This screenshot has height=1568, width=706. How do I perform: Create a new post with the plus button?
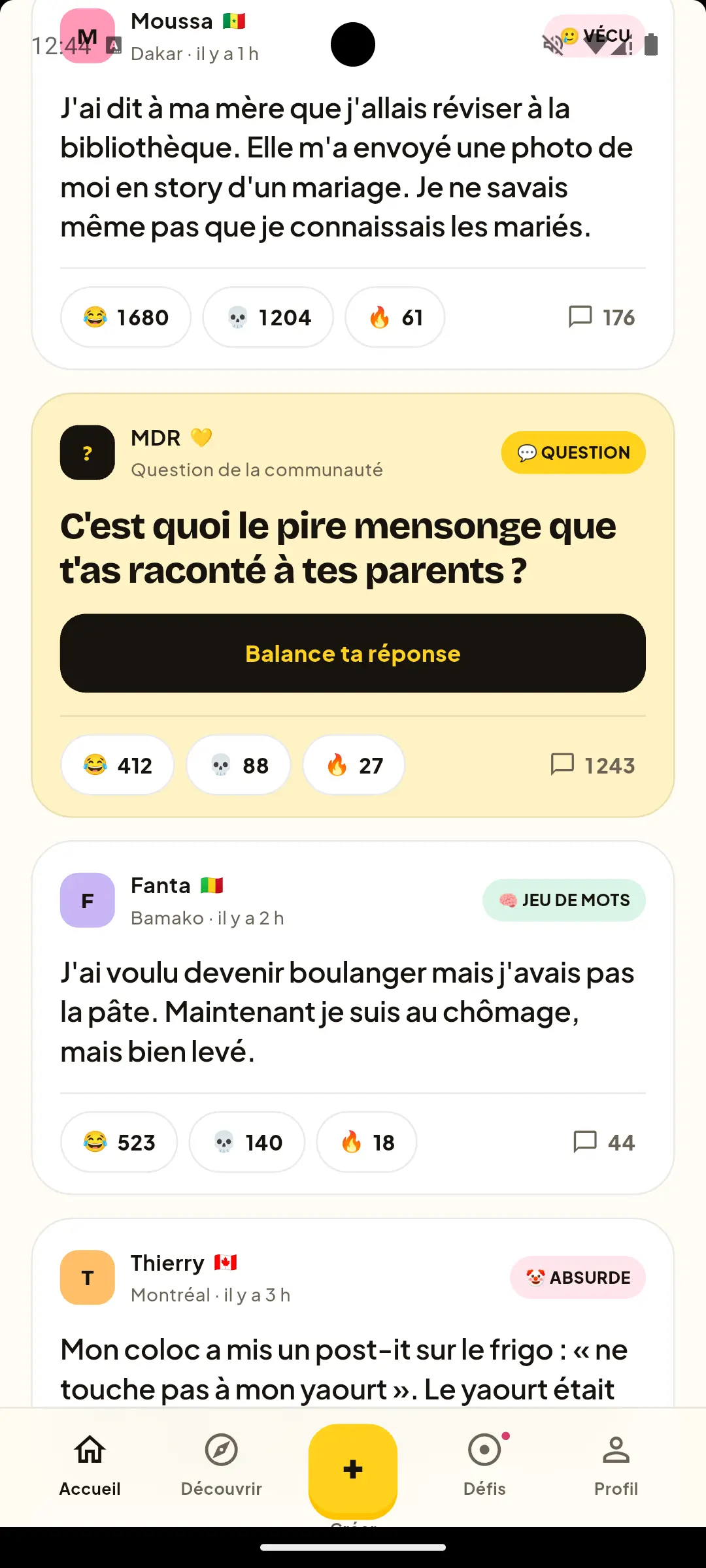click(353, 1469)
